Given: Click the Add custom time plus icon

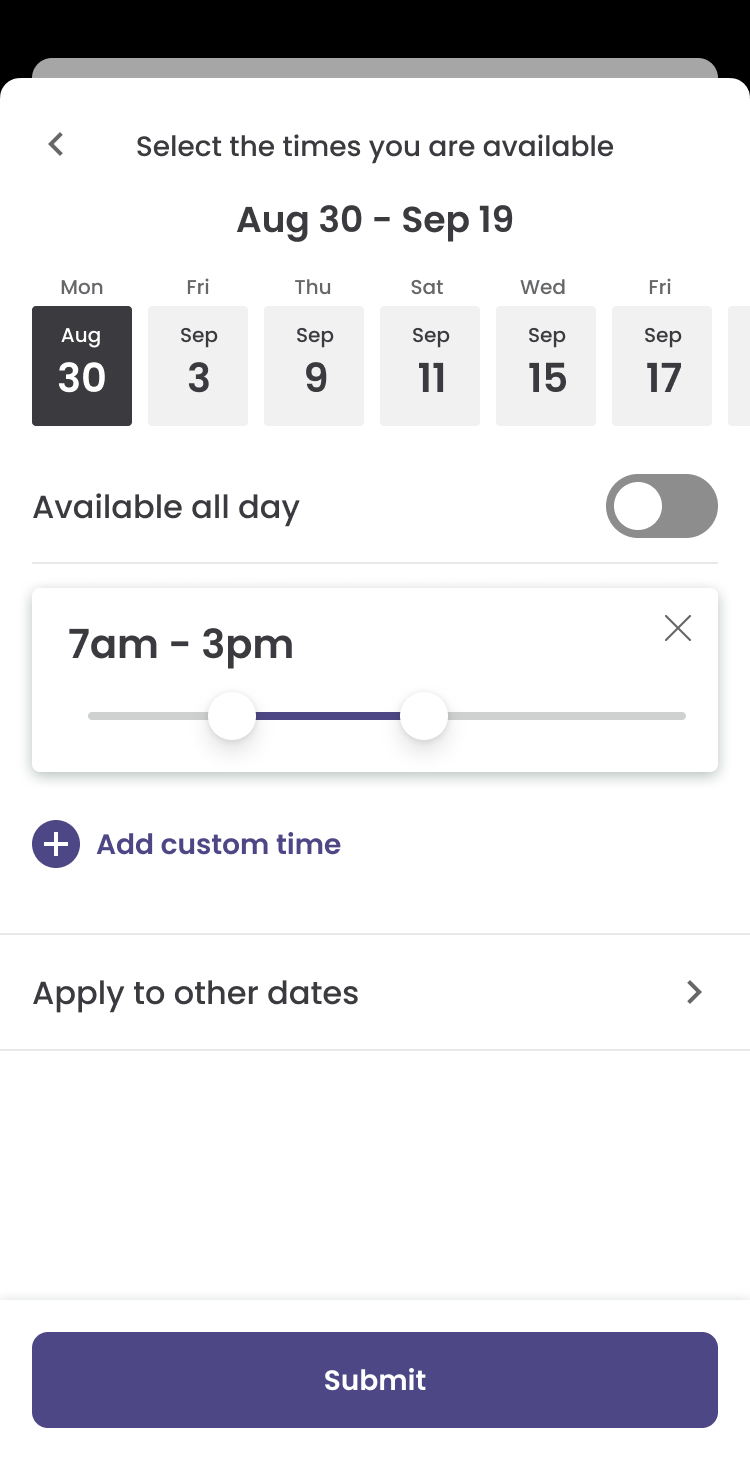Looking at the screenshot, I should (x=55, y=844).
